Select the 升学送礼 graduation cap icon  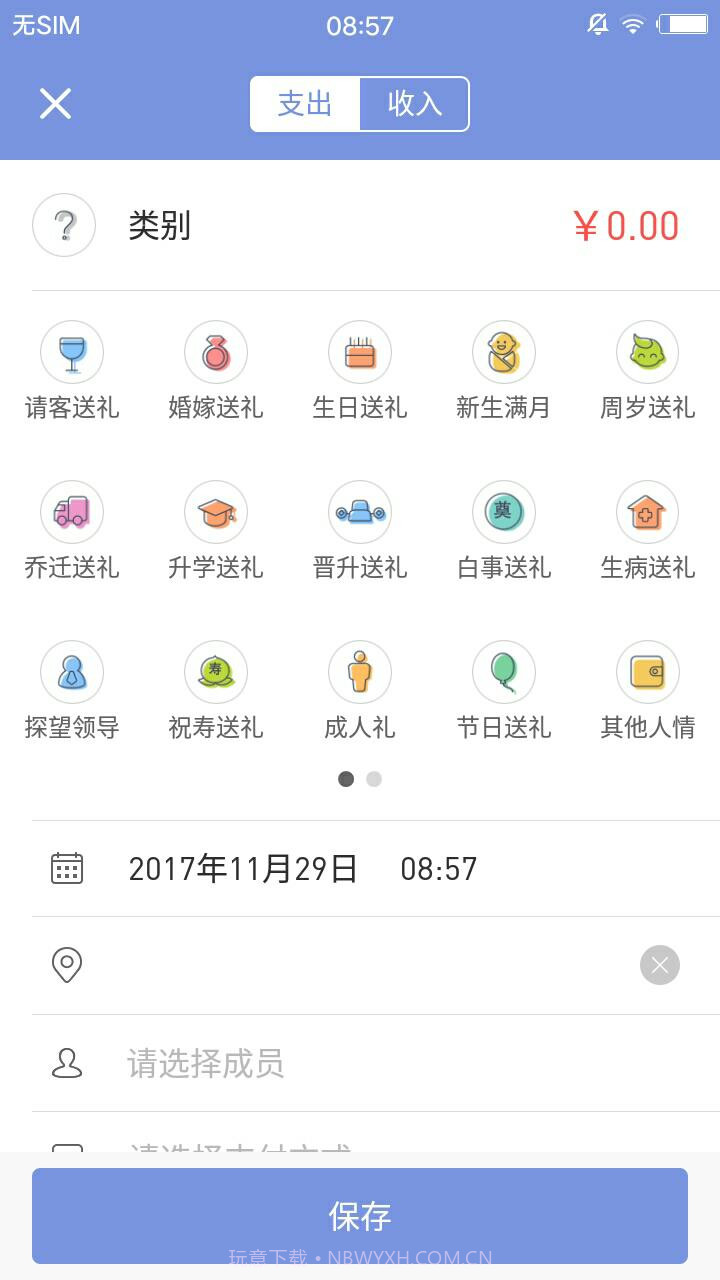coord(216,511)
